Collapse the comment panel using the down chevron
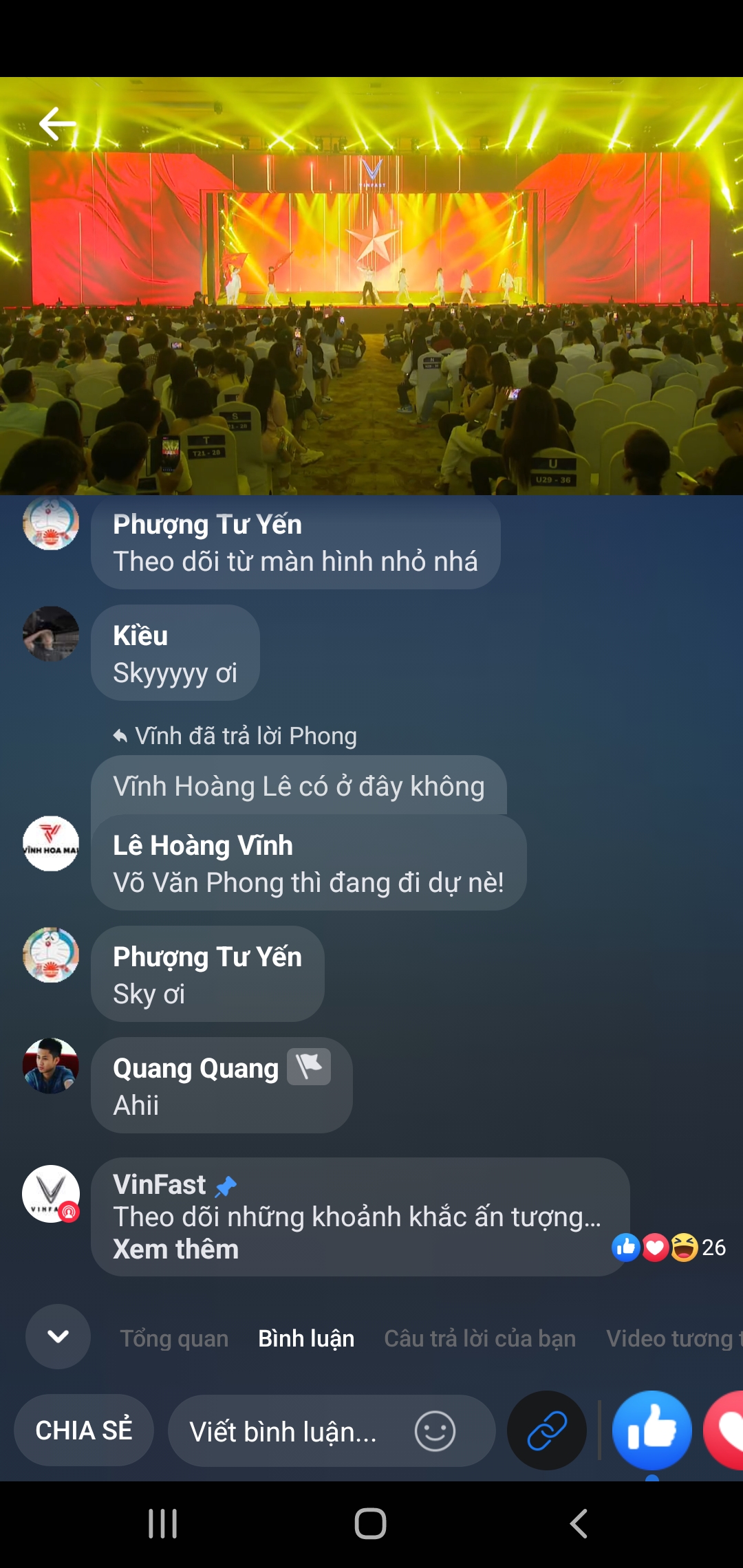 pos(58,1336)
